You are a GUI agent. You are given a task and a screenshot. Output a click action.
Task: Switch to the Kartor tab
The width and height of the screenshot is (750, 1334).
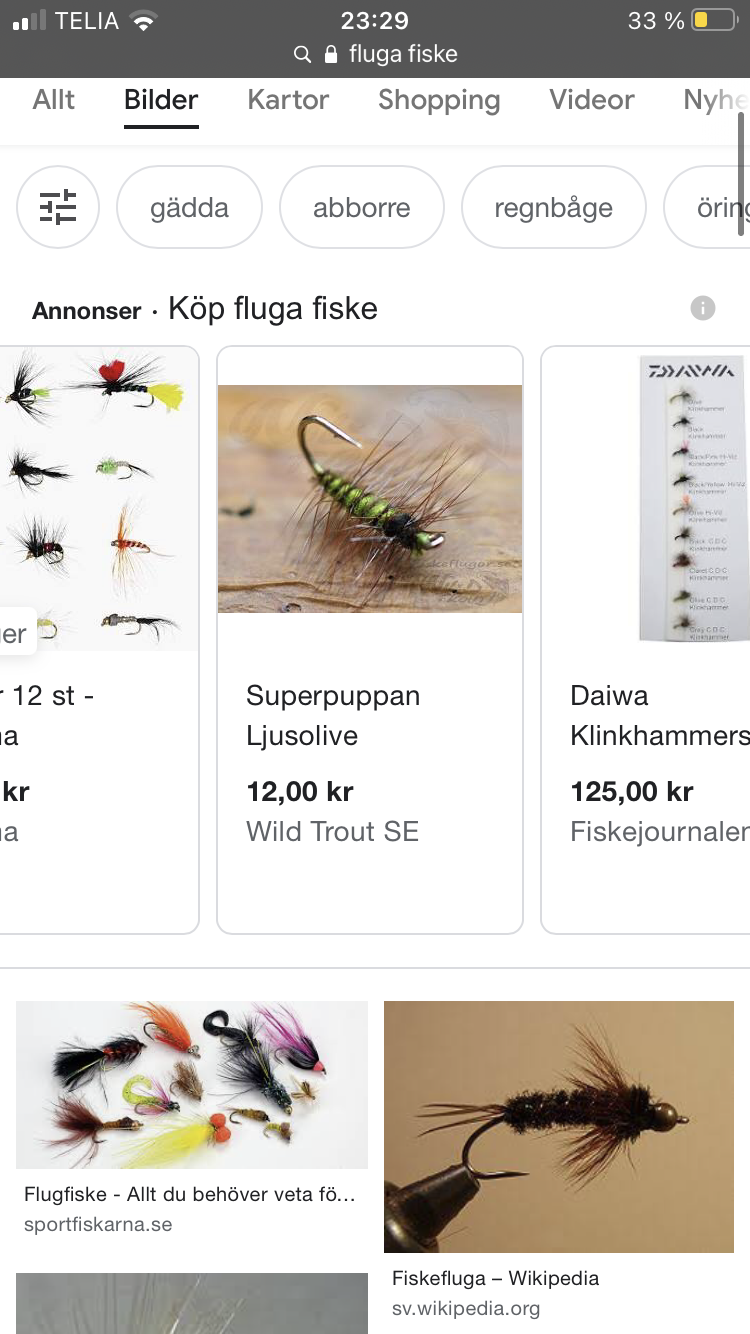(288, 100)
